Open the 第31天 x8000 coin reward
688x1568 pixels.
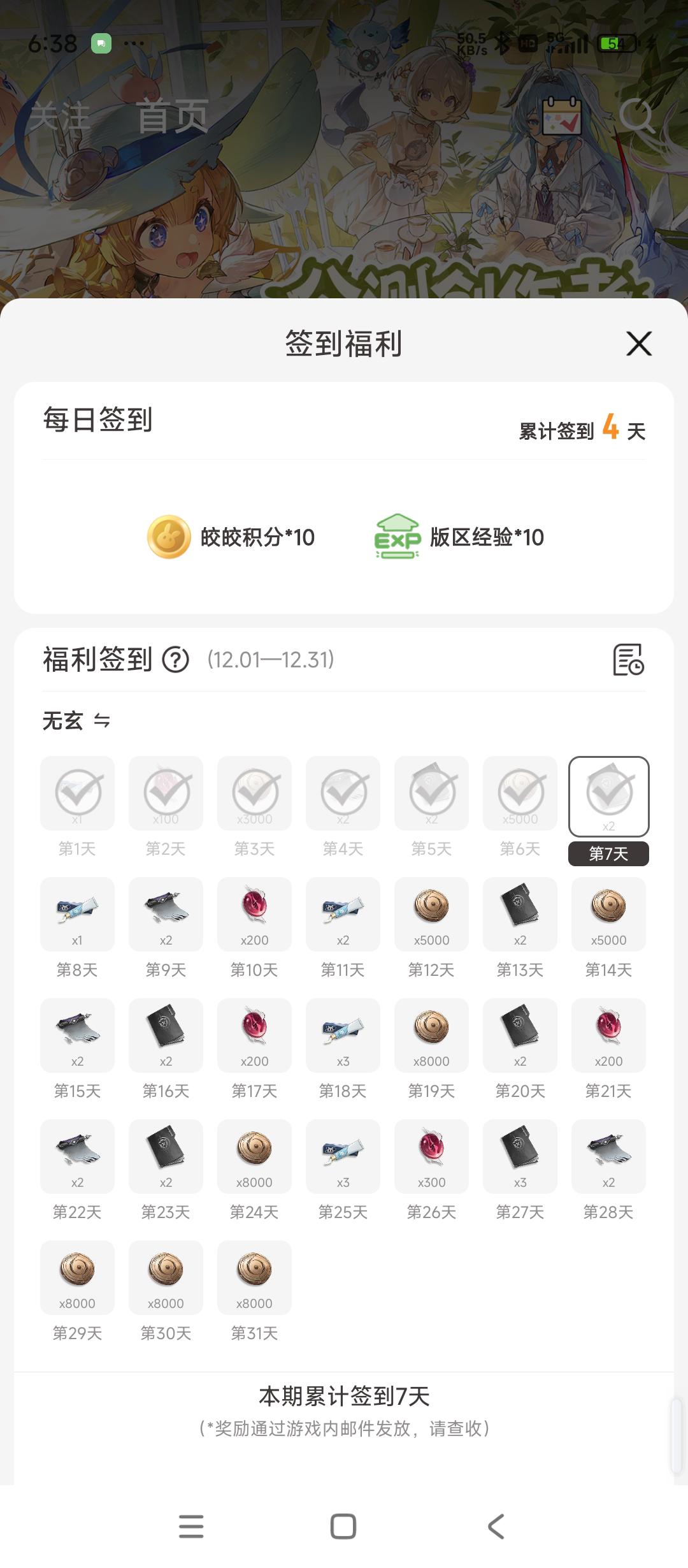pos(254,1277)
